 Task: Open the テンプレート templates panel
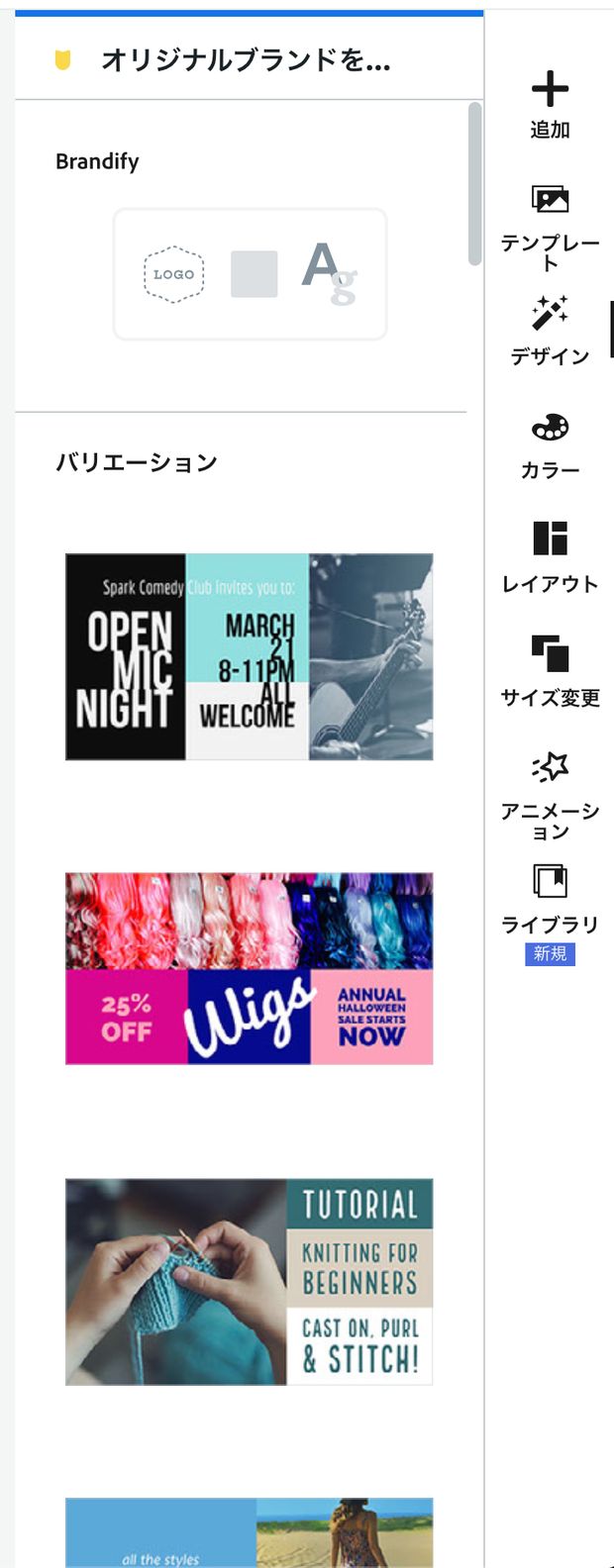[550, 225]
